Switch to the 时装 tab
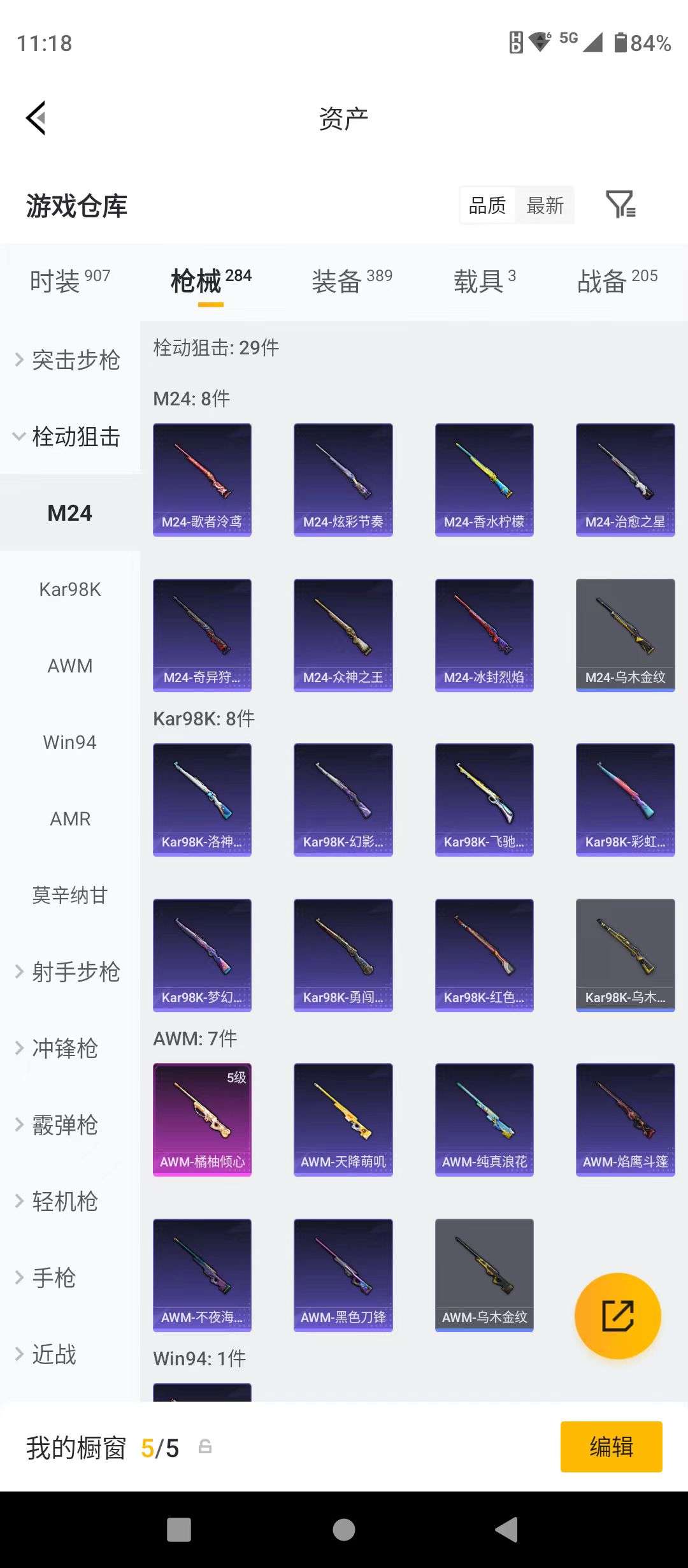688x1568 pixels. (69, 280)
